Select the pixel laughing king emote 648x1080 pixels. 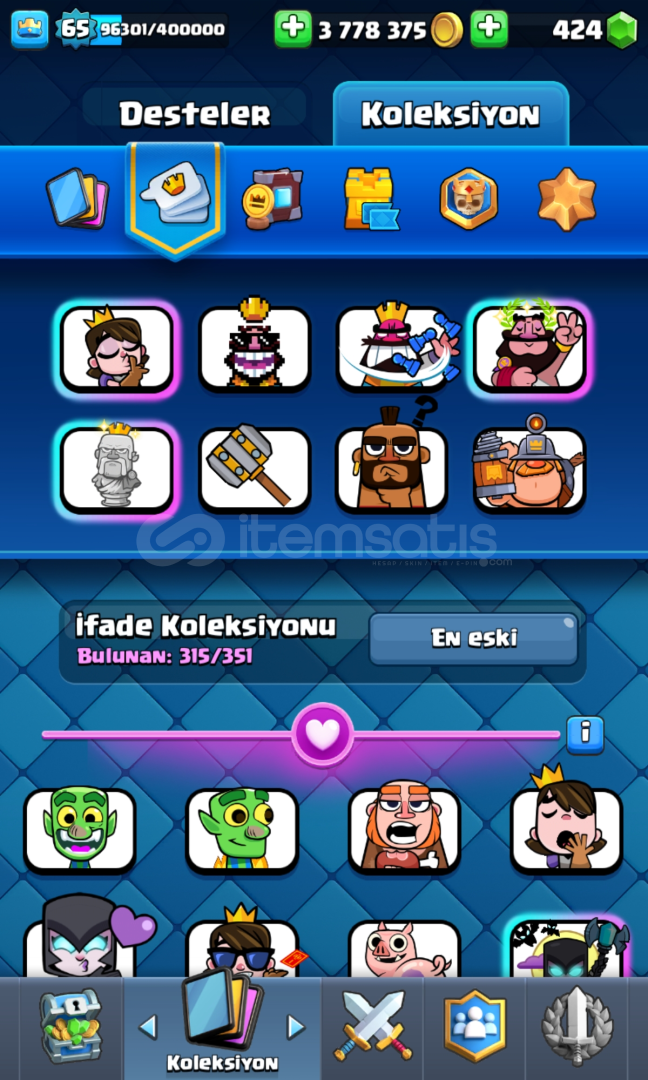tap(255, 348)
